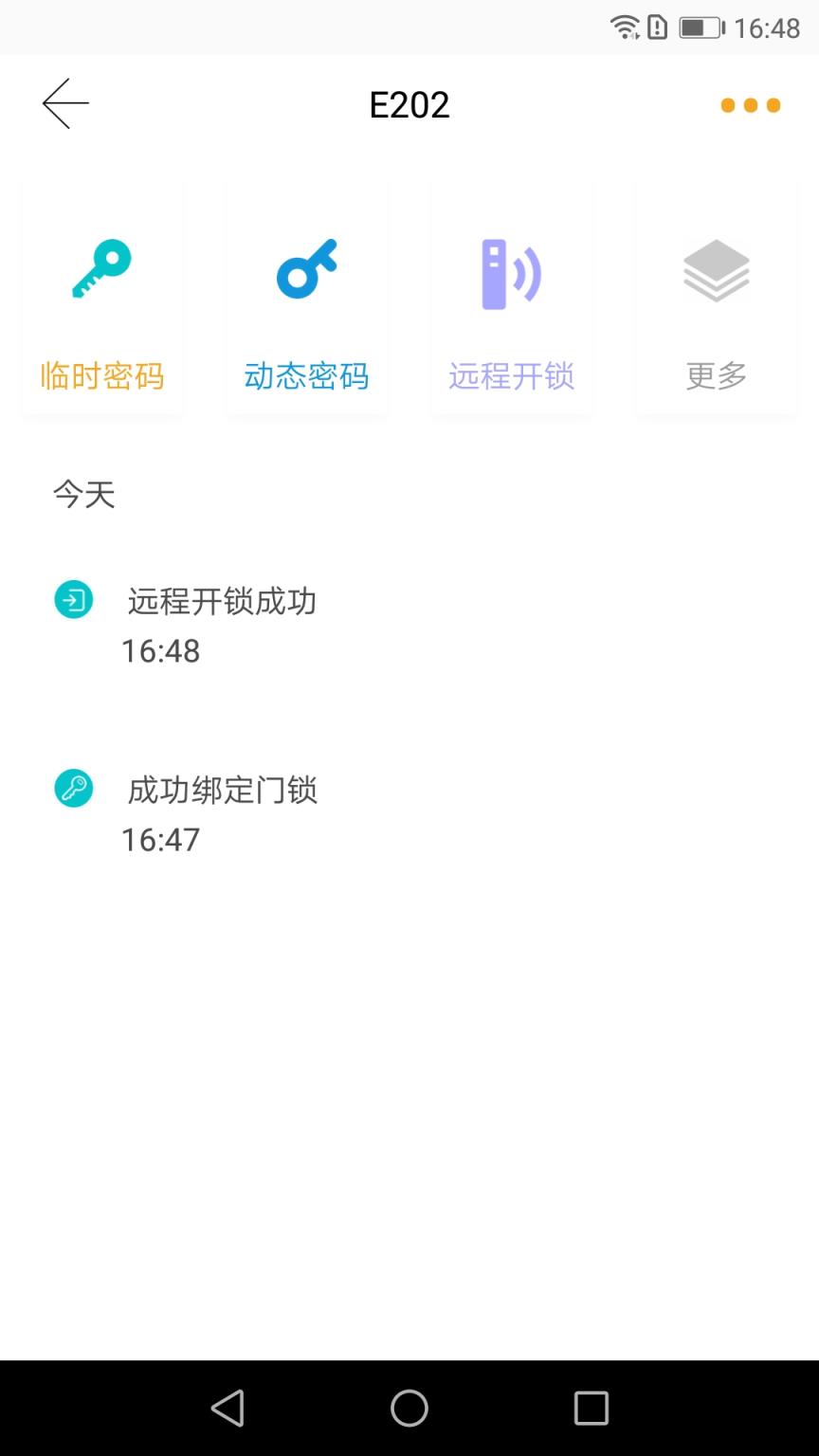Select the 动态密码 label text

tap(306, 375)
